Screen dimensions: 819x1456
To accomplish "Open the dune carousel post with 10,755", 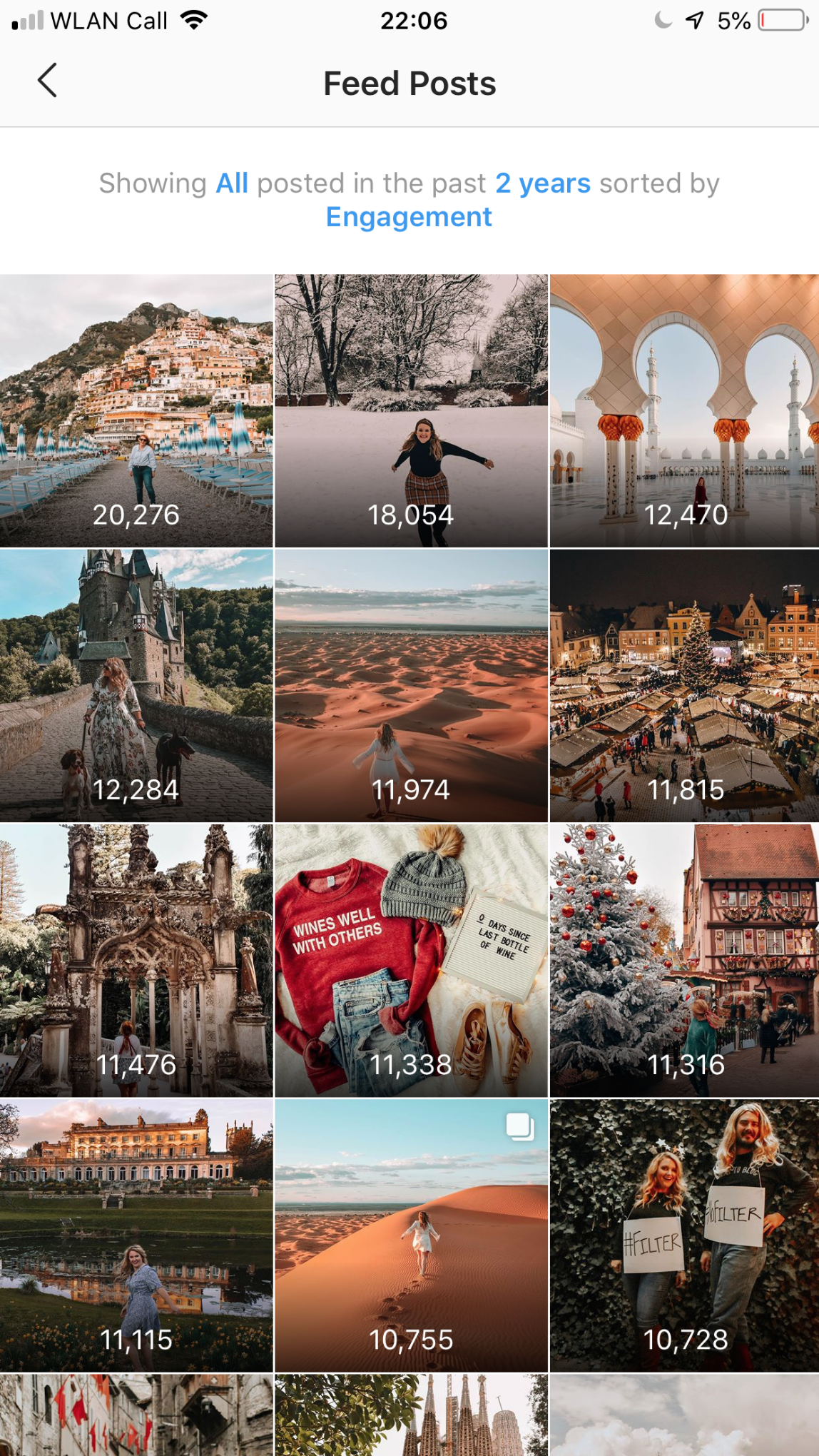I will (411, 1235).
